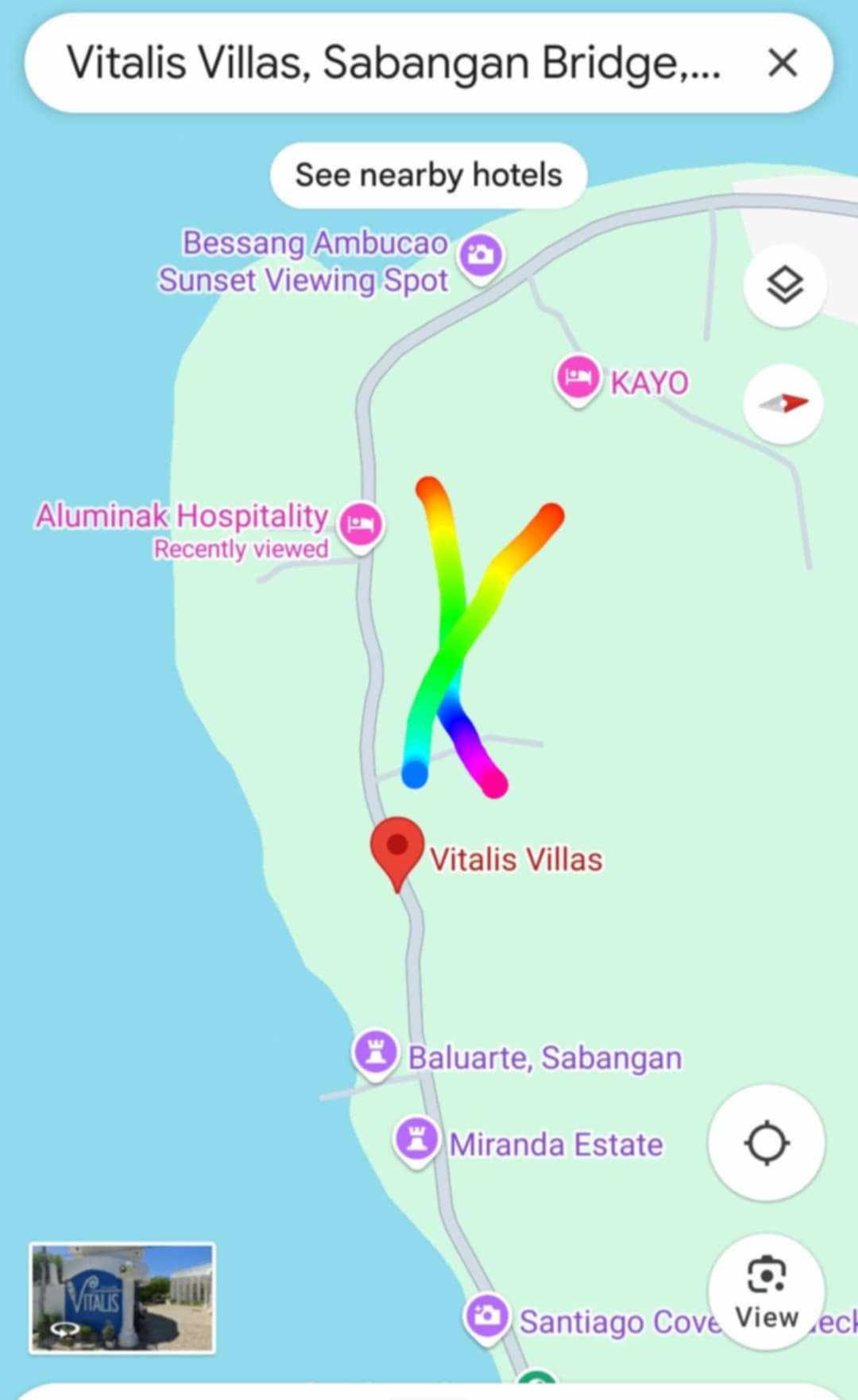The width and height of the screenshot is (858, 1400).
Task: Center map on my location
Action: (766, 1144)
